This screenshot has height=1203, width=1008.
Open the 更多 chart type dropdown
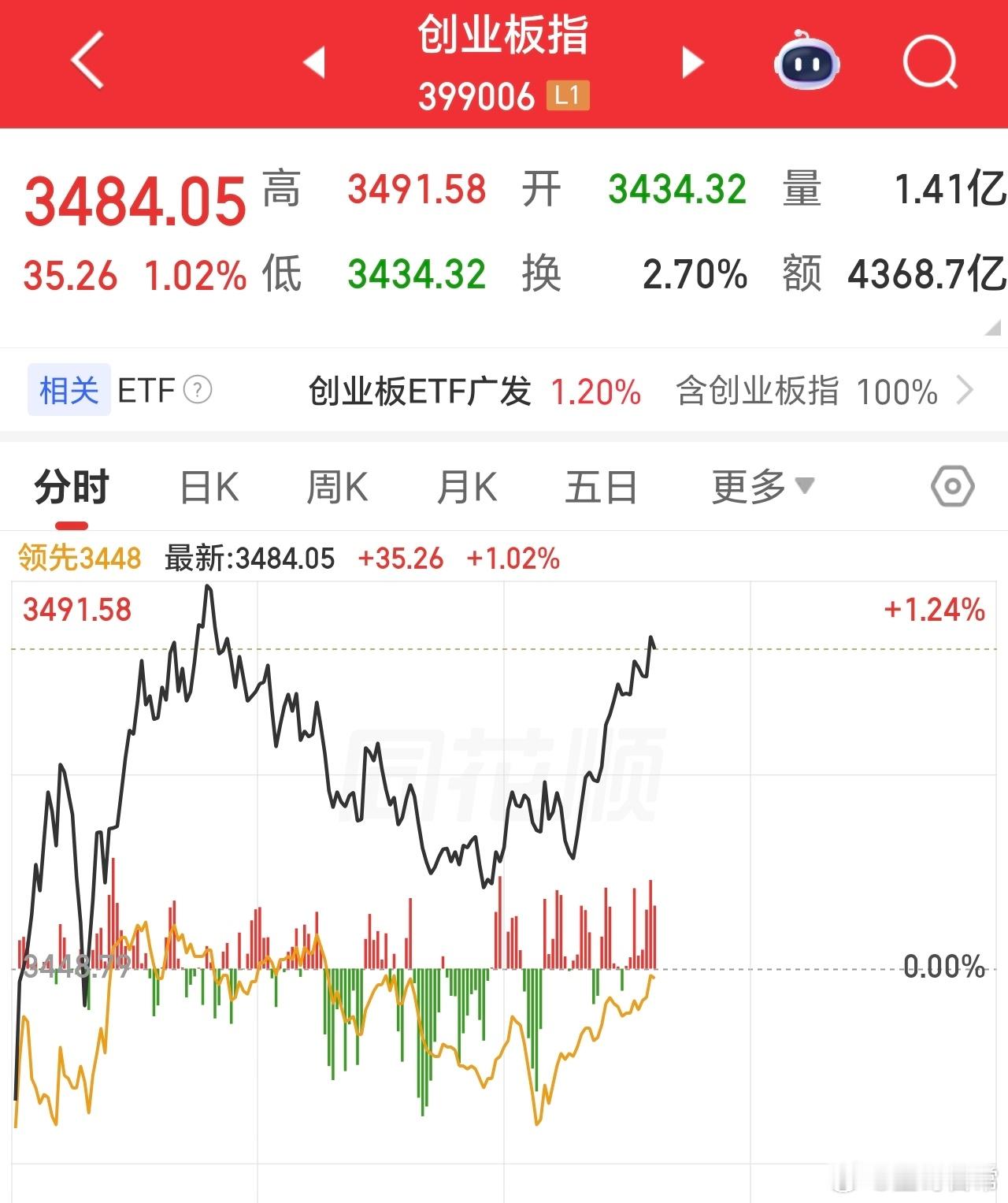click(760, 486)
